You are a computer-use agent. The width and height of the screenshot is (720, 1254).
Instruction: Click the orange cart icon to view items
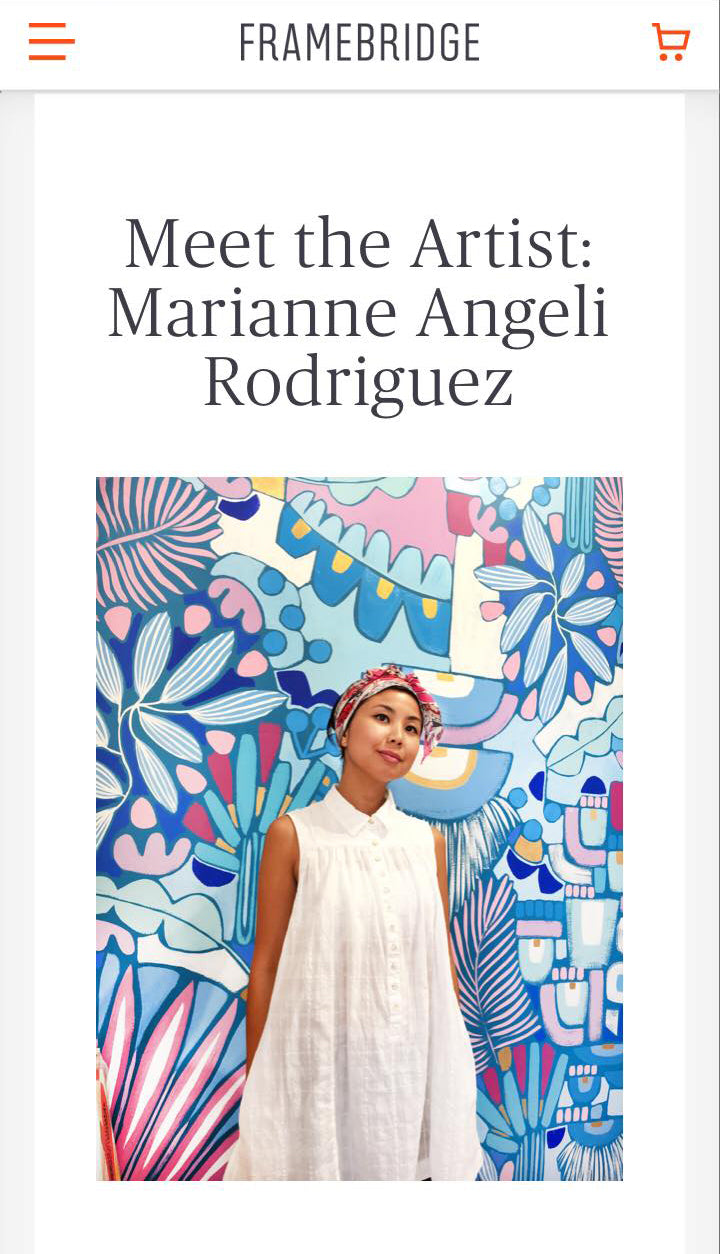point(672,41)
